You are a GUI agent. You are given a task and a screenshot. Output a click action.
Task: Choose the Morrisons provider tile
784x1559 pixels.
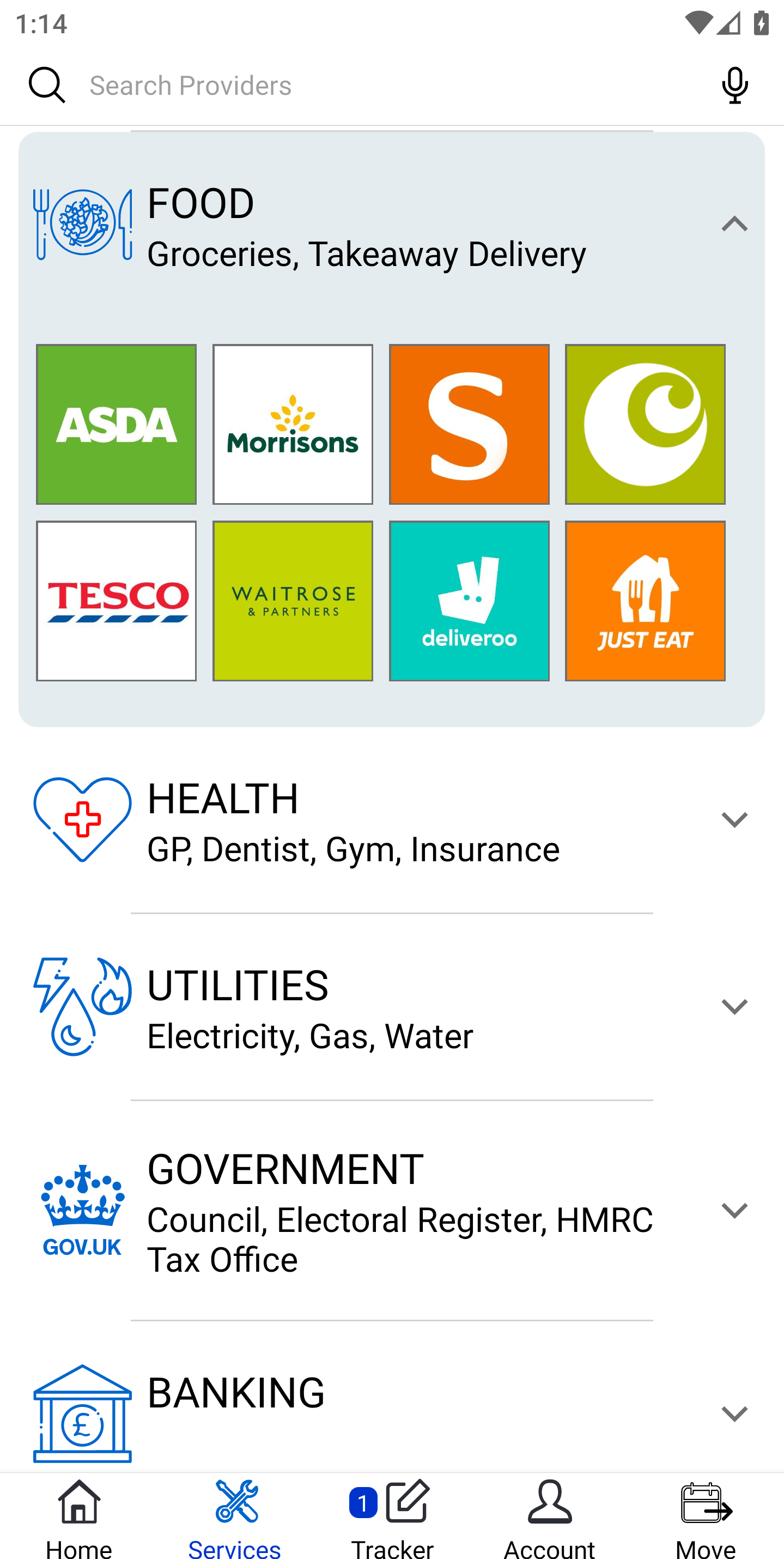coord(293,424)
